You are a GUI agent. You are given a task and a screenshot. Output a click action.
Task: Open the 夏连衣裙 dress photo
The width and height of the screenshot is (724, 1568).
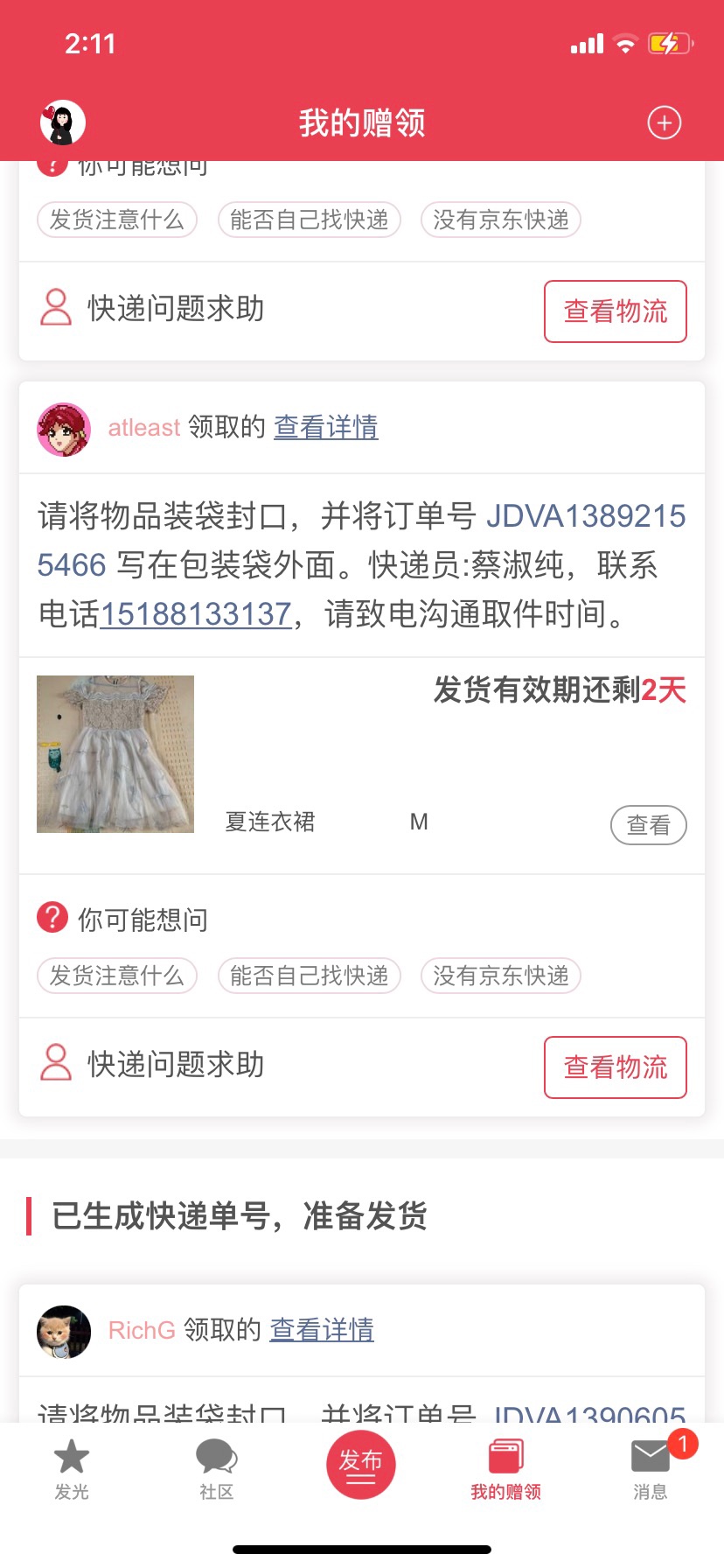coord(115,754)
